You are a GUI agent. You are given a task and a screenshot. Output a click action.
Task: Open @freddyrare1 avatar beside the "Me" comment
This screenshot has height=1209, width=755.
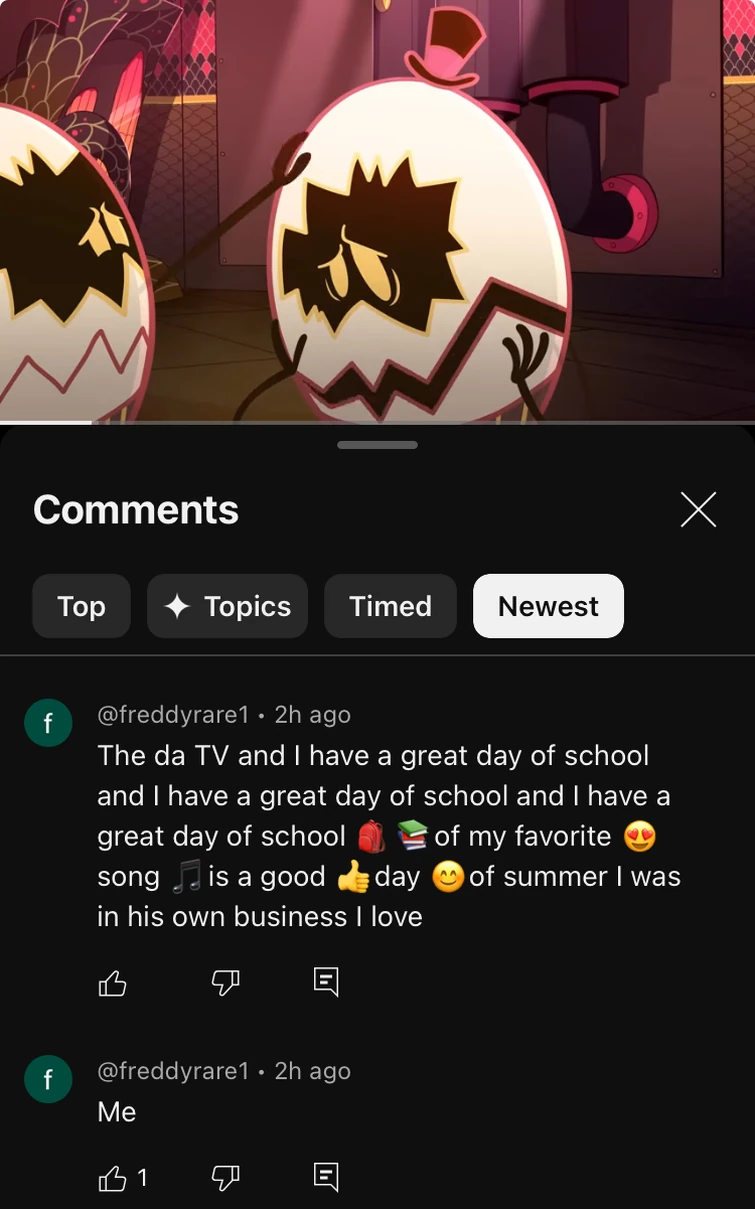click(48, 1079)
